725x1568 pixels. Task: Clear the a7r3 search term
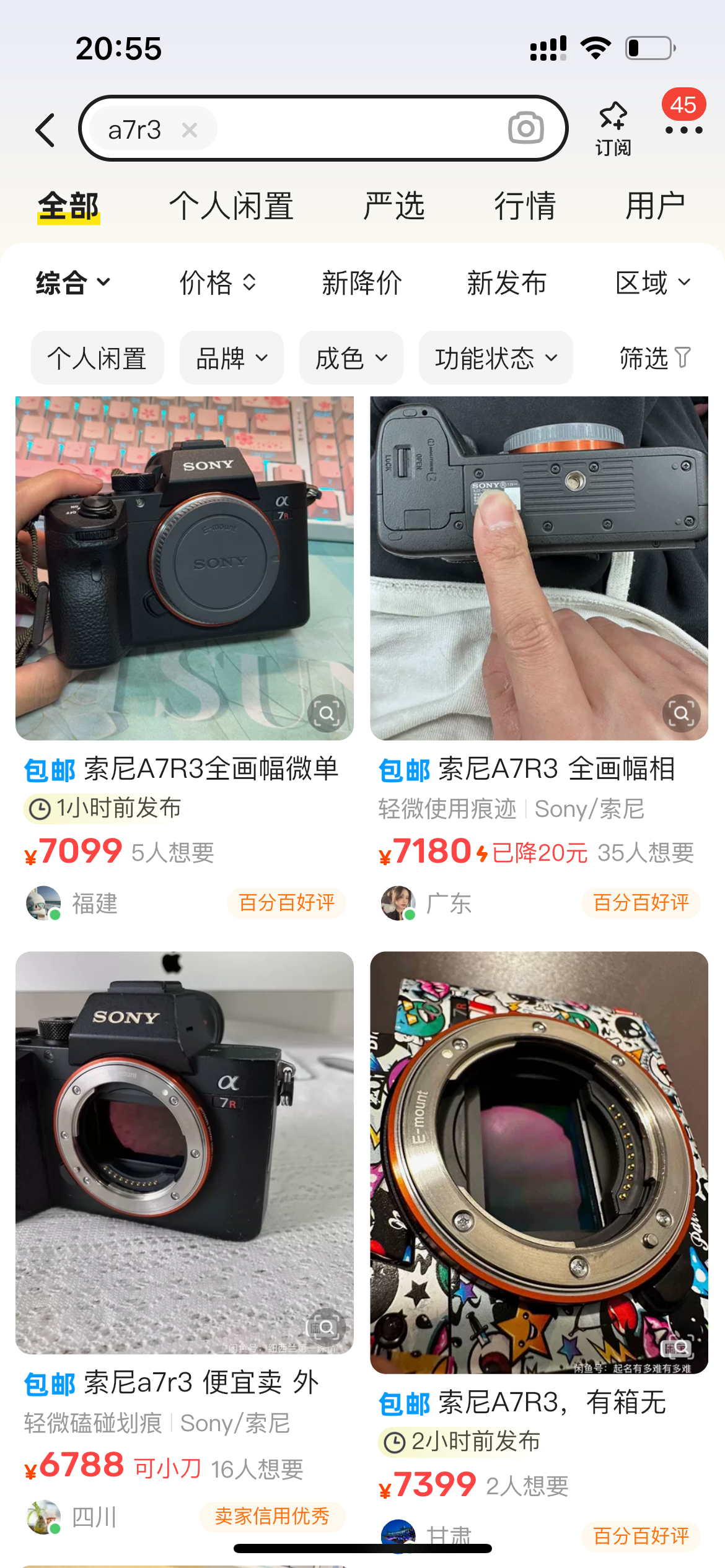pos(190,130)
